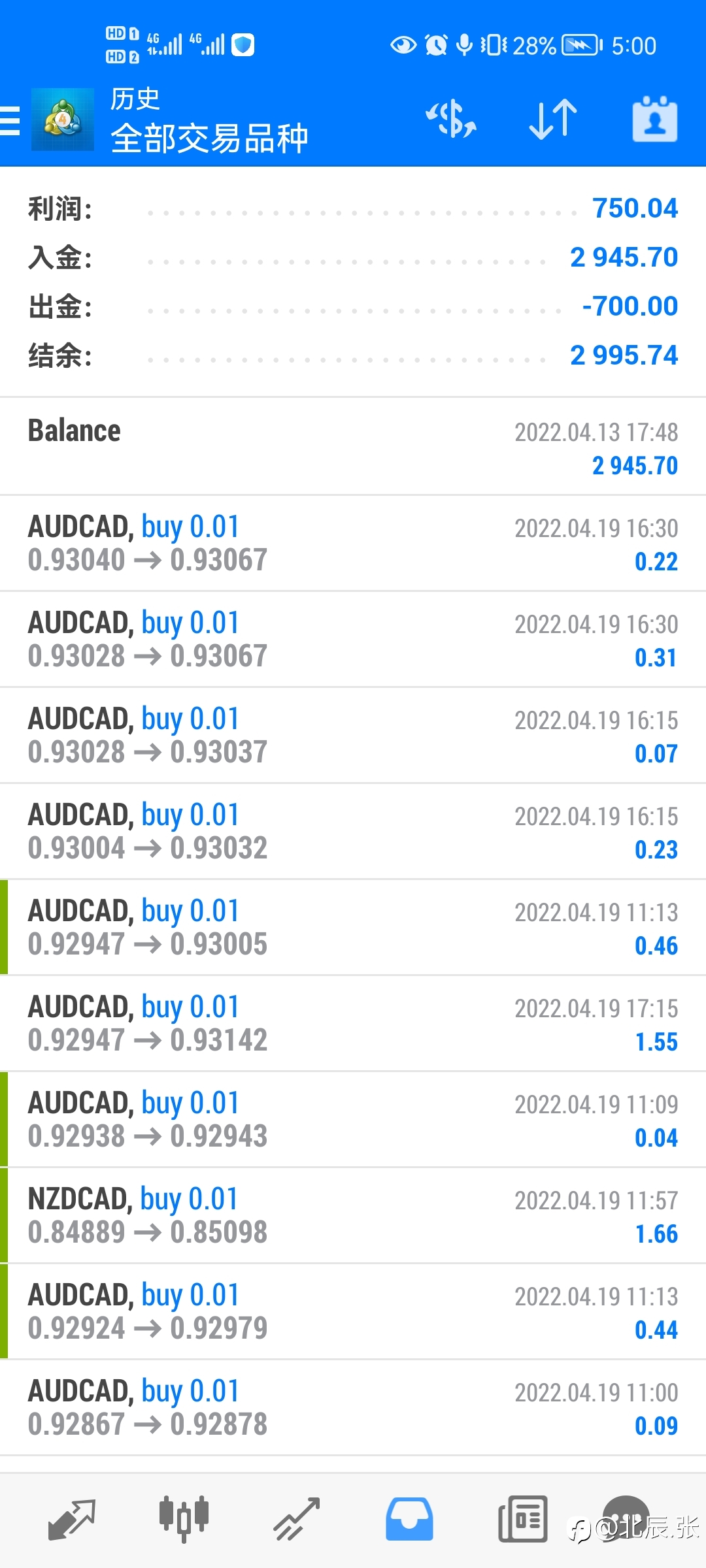
Task: Open the NZDCAD buy 0.01 trade
Action: click(x=353, y=1216)
